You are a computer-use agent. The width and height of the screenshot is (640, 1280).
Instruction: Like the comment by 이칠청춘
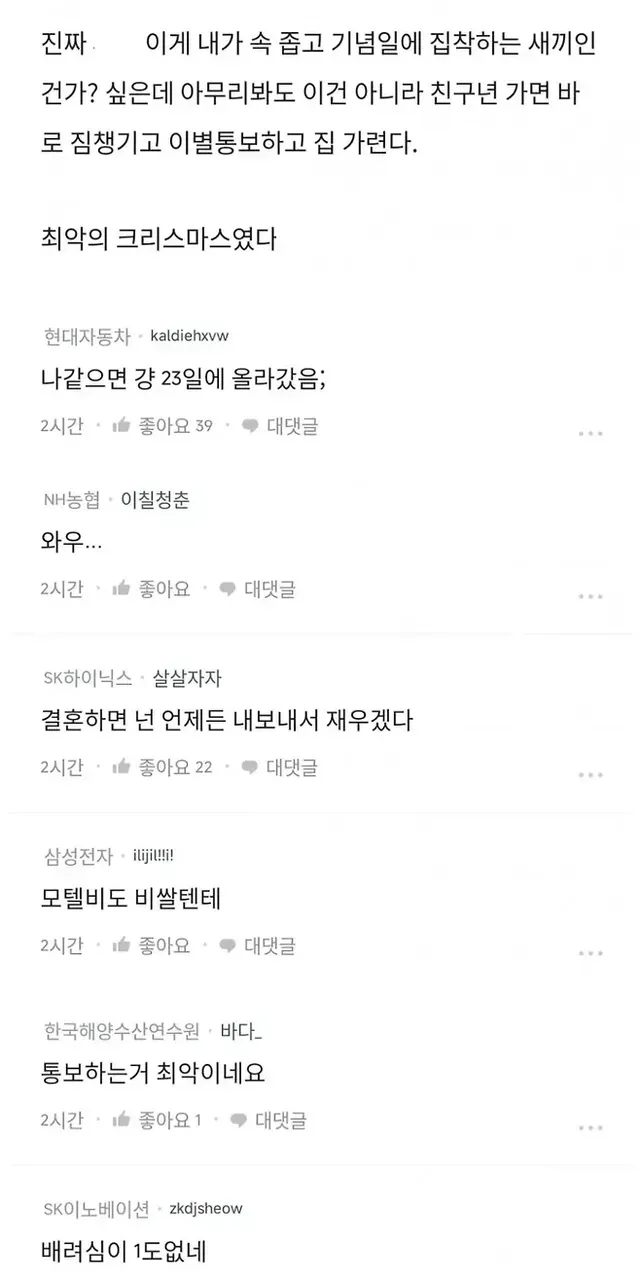[x=151, y=589]
